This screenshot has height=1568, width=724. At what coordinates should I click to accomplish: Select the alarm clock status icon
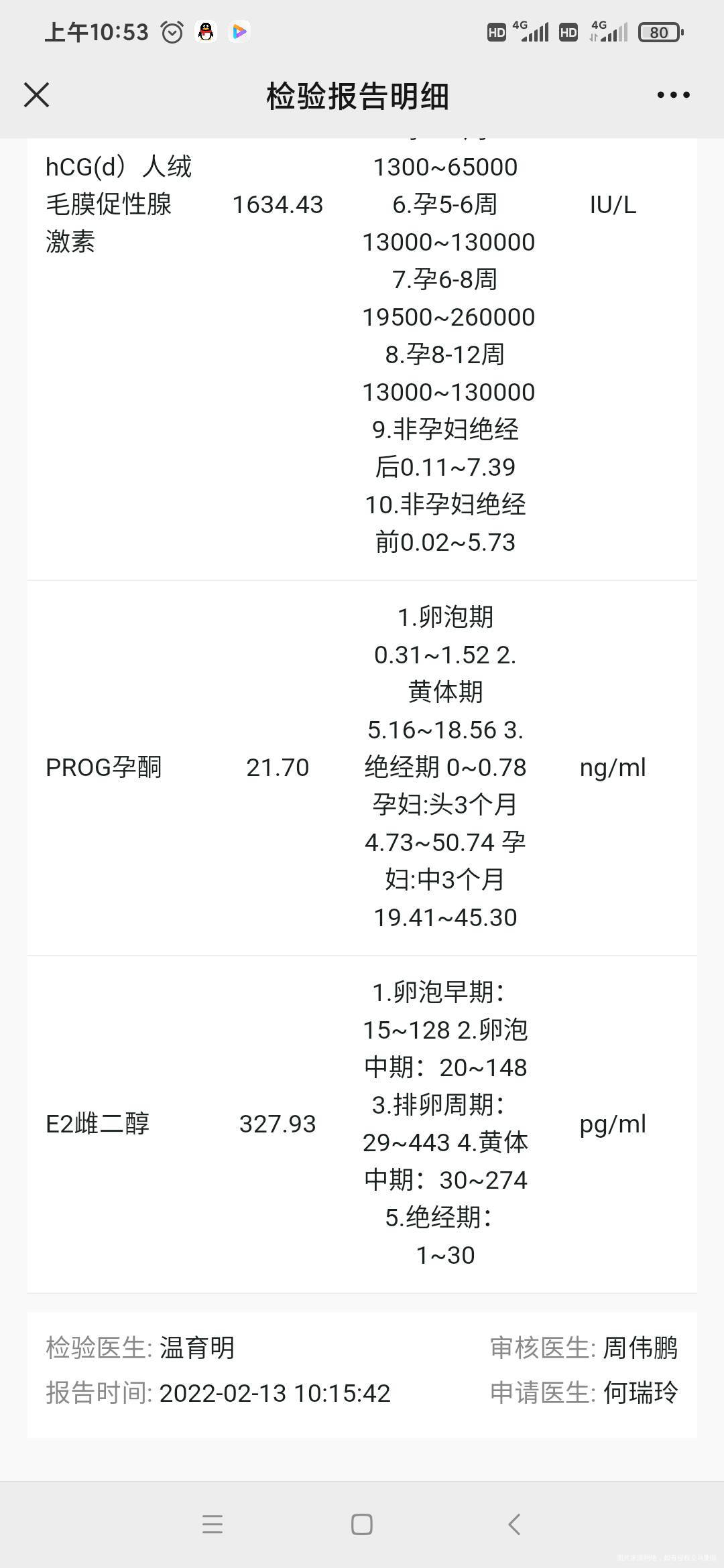click(x=173, y=31)
